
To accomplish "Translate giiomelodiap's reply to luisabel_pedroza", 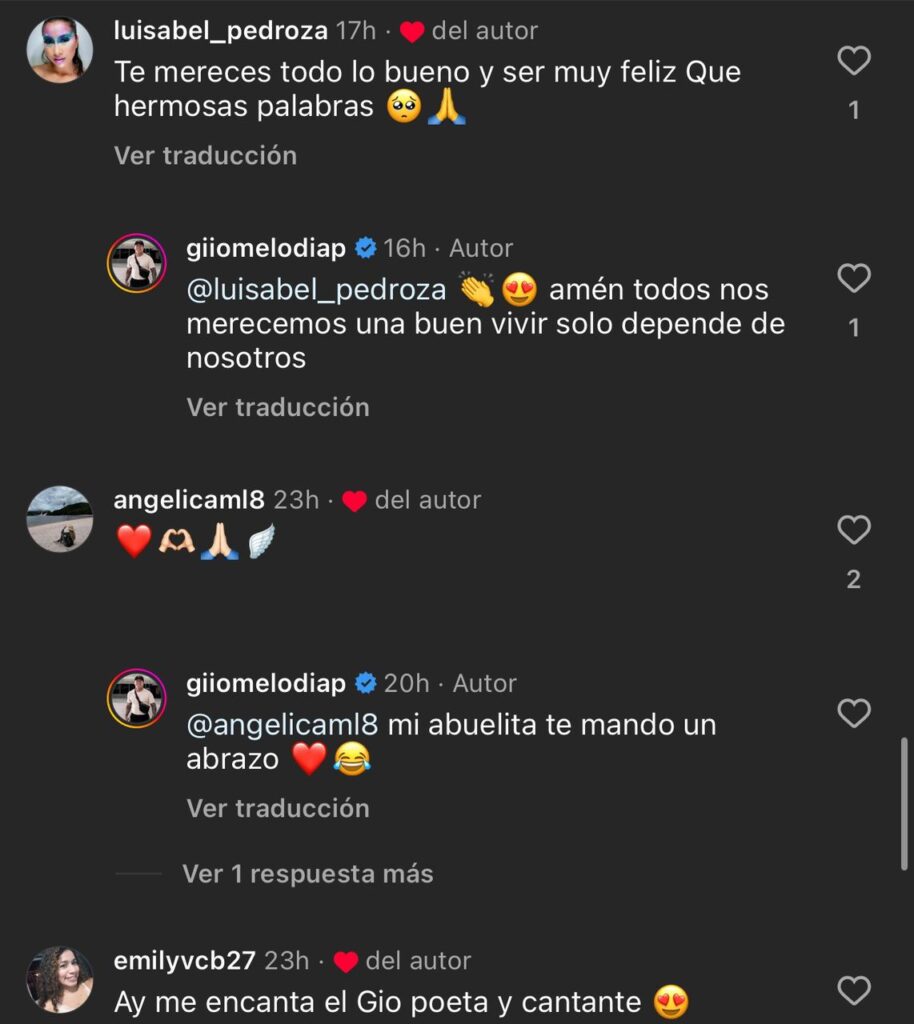I will tap(278, 407).
